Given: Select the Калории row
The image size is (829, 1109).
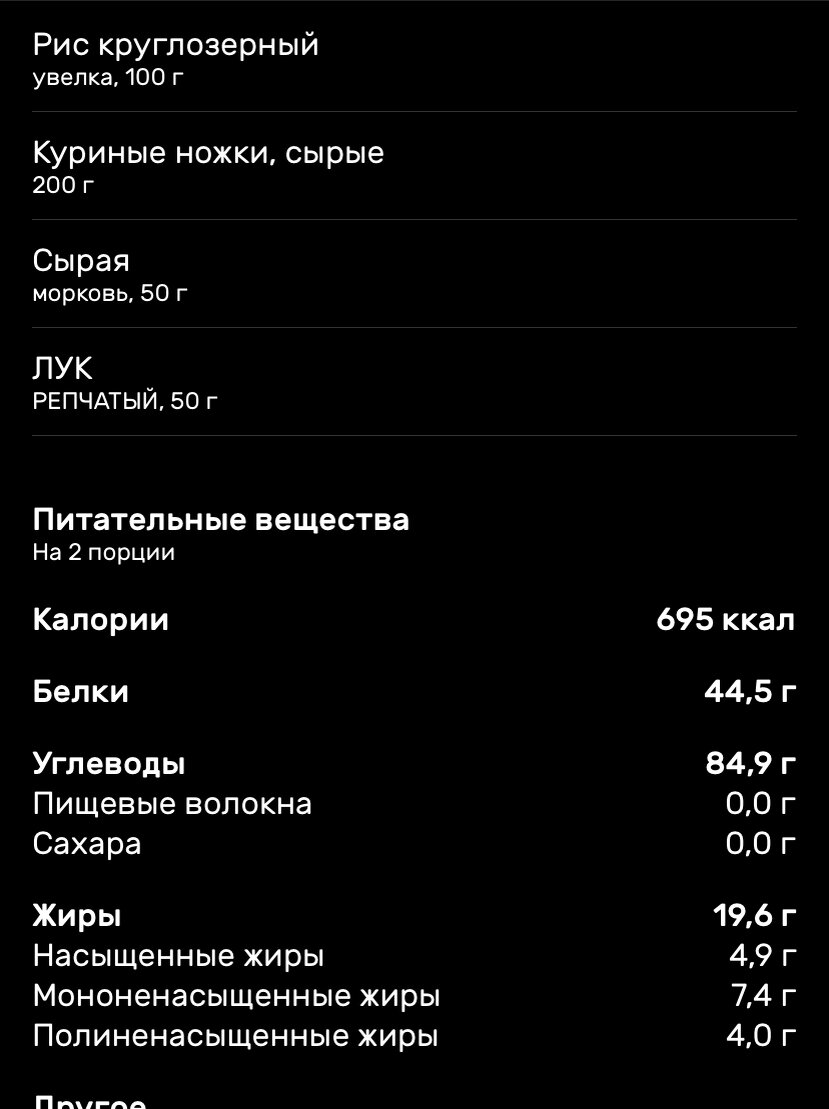Looking at the screenshot, I should pyautogui.click(x=102, y=619).
